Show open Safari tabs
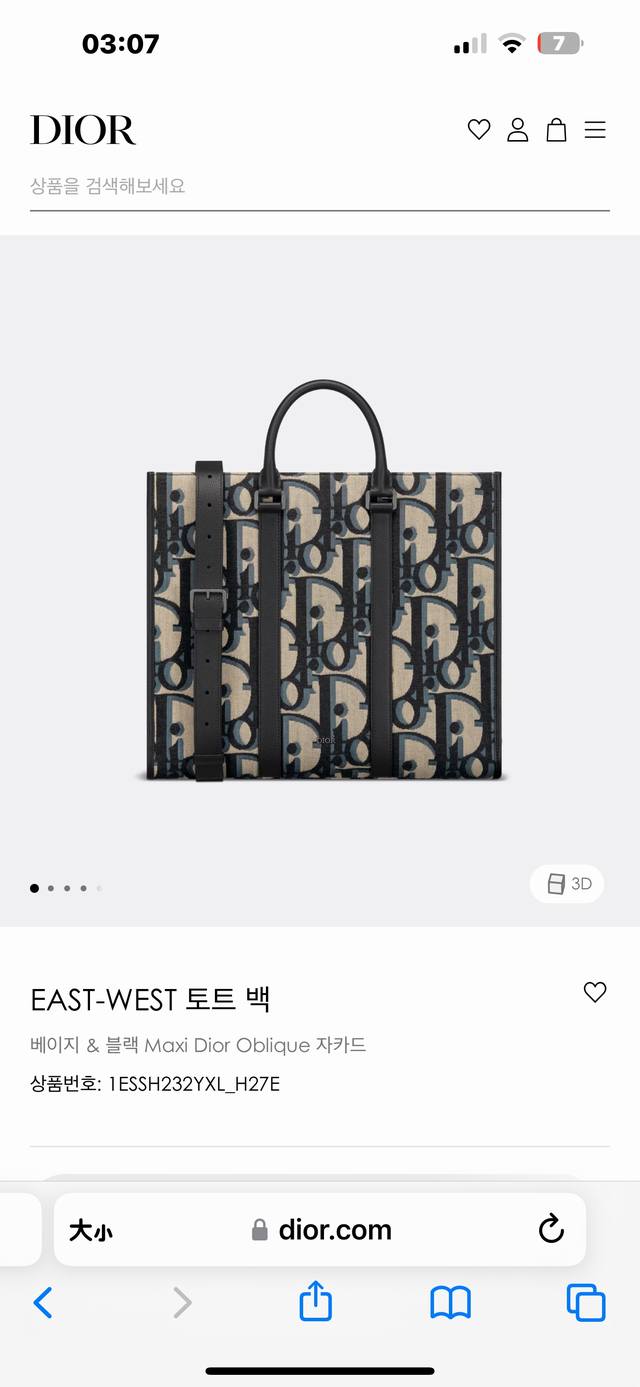The width and height of the screenshot is (640, 1387). (586, 1302)
